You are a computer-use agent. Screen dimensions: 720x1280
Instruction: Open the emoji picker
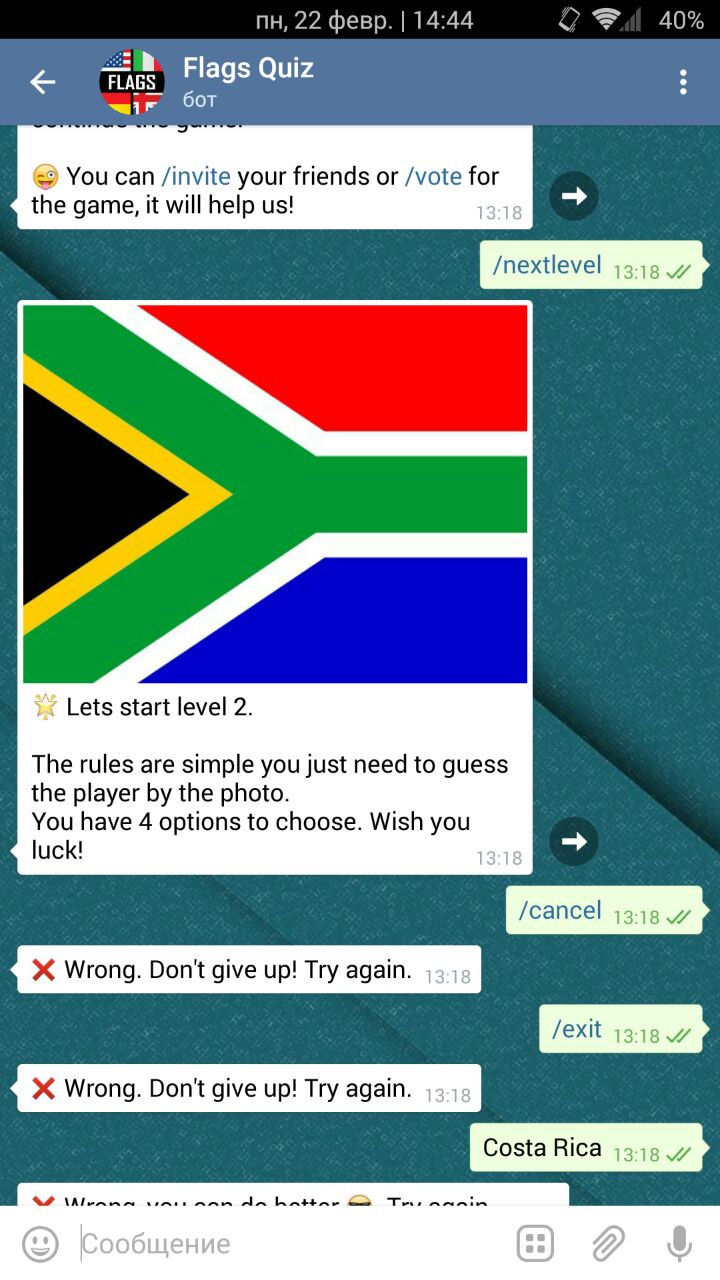40,1244
